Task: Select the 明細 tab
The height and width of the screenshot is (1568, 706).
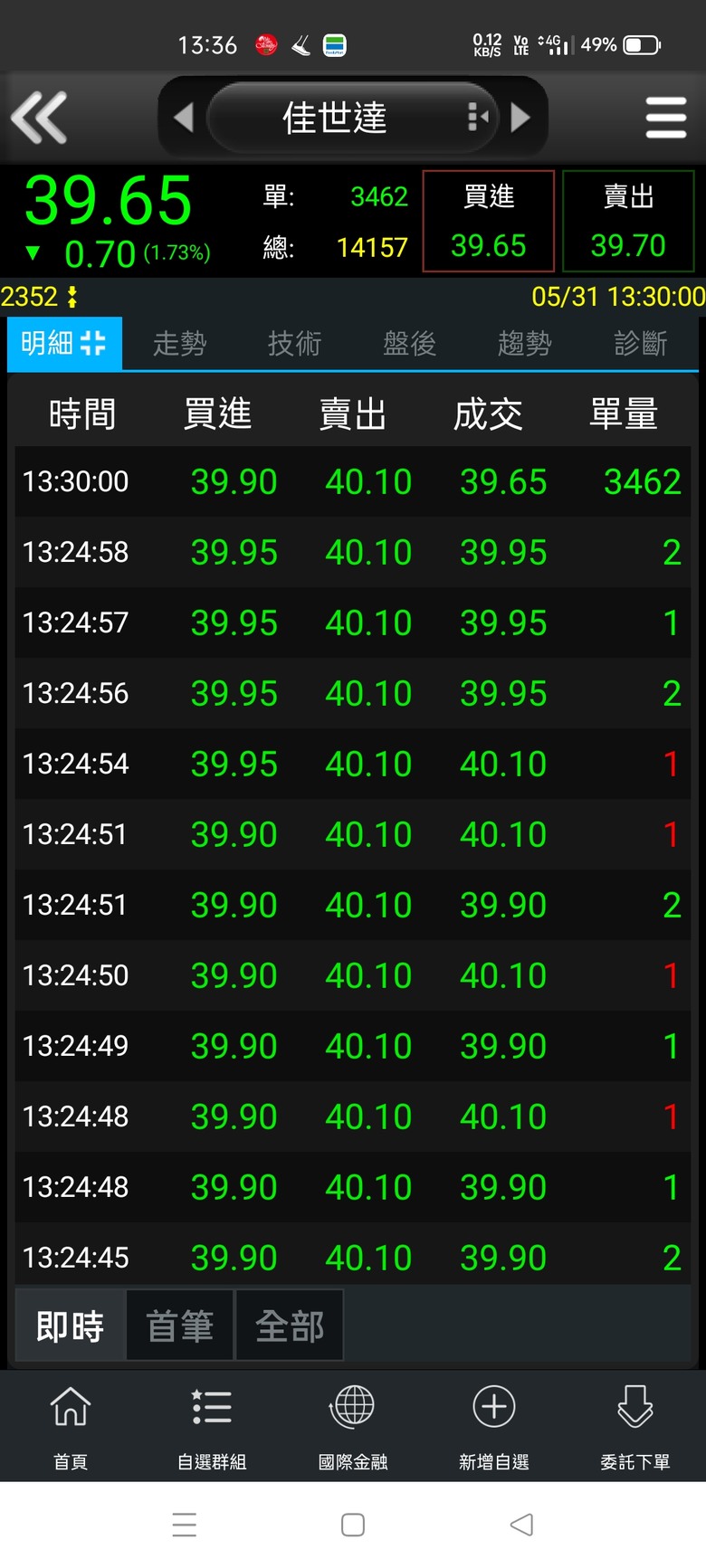Action: pos(64,344)
